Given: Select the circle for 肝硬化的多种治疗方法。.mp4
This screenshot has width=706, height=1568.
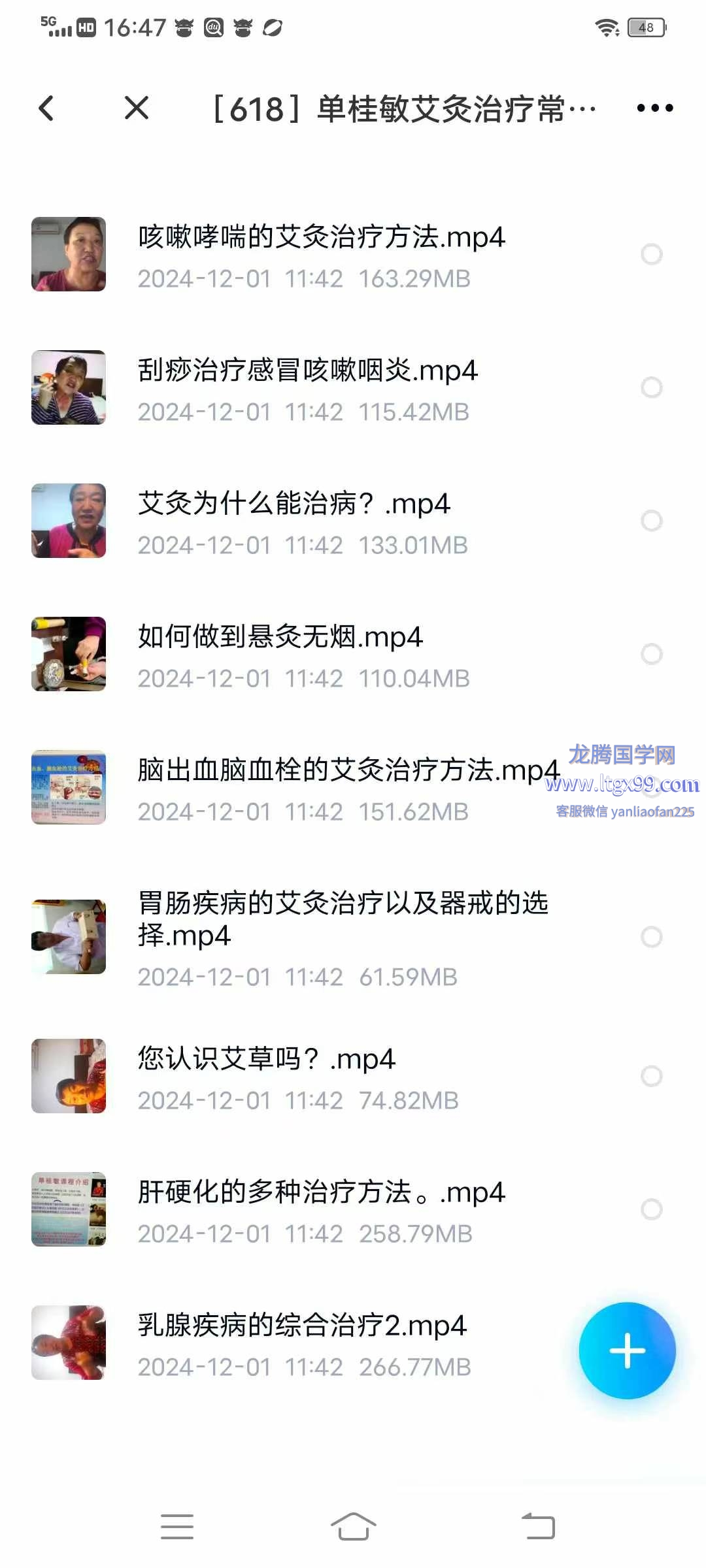Looking at the screenshot, I should click(x=651, y=1209).
